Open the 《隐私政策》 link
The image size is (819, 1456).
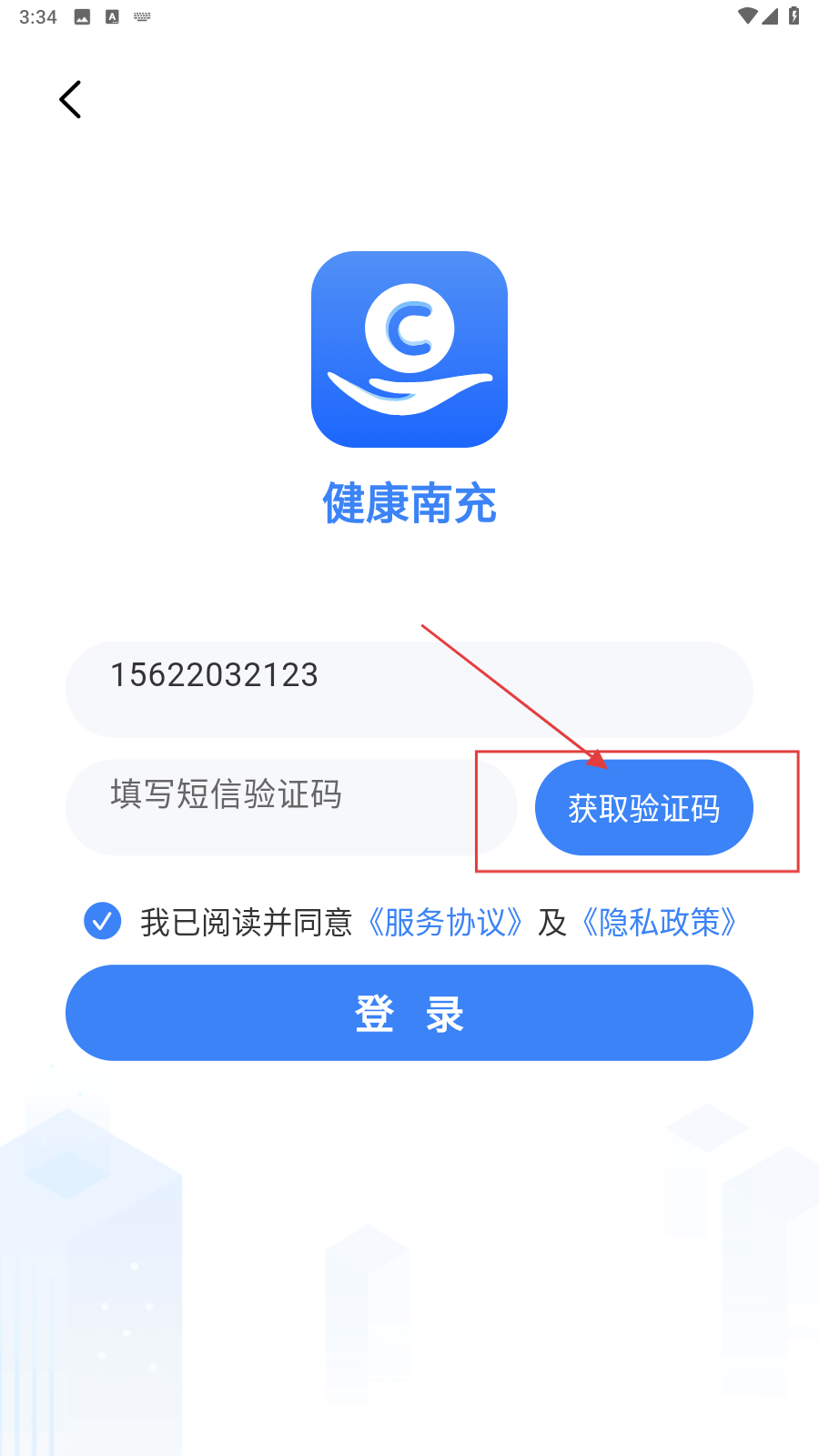pos(659,923)
